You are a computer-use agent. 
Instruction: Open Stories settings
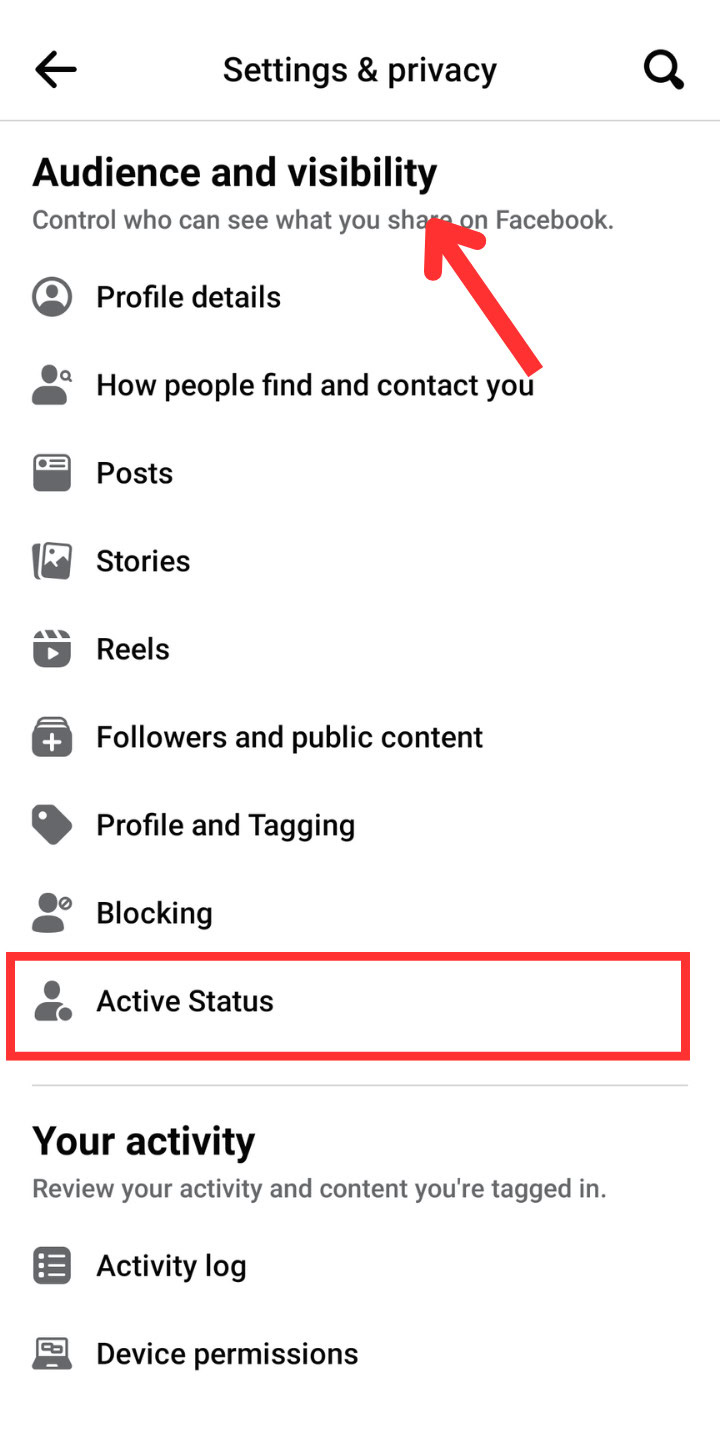point(360,561)
